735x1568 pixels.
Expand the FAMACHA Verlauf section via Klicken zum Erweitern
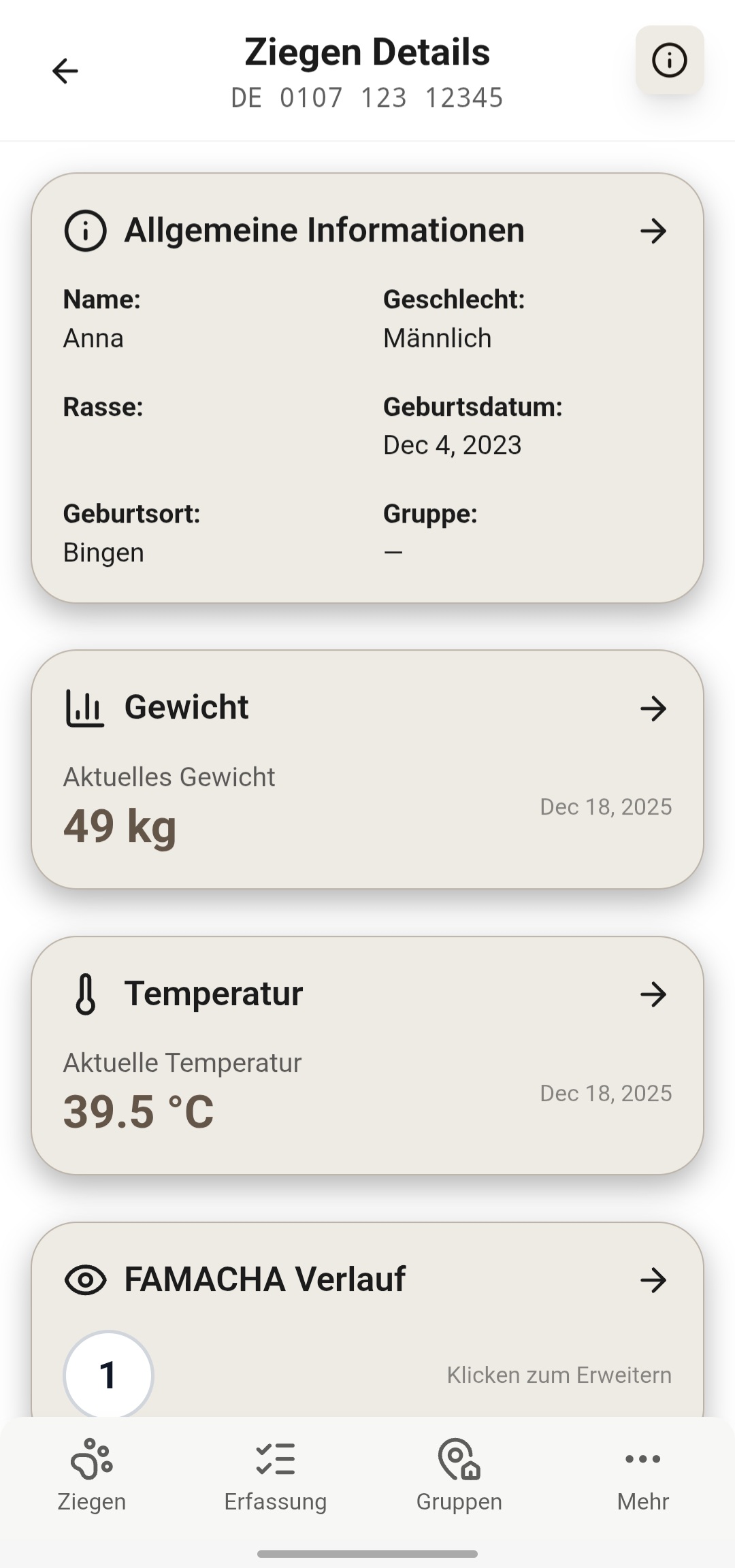point(559,1375)
